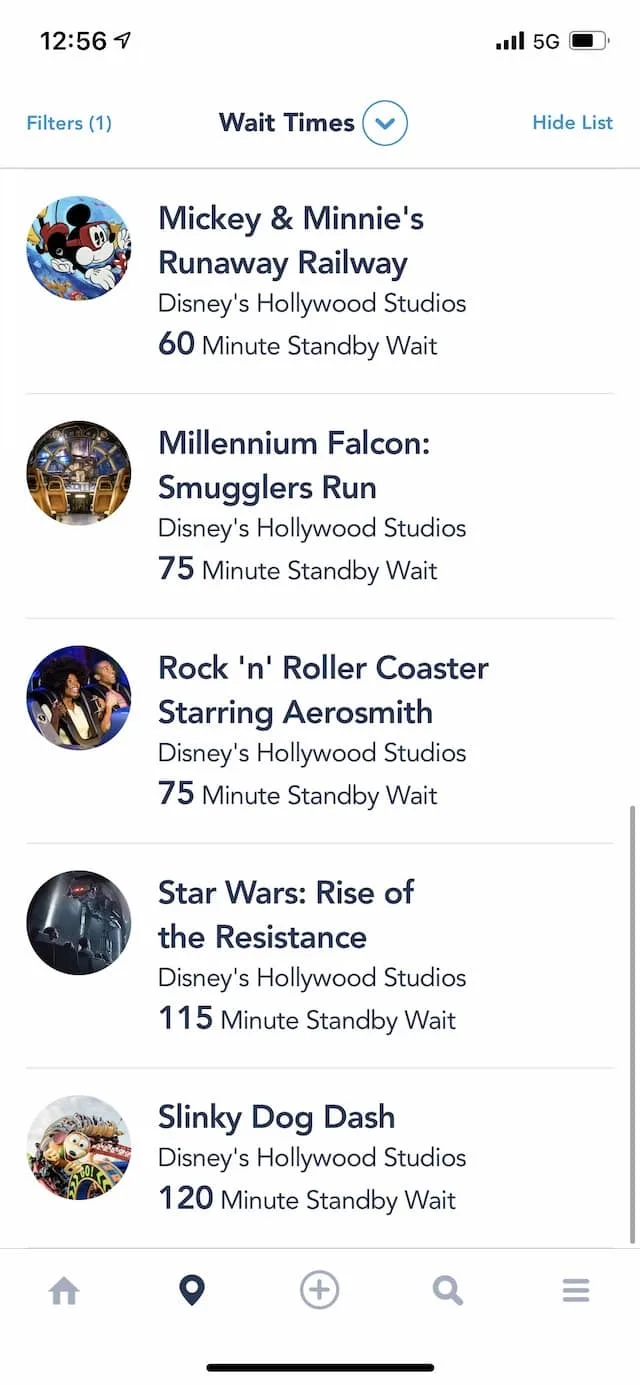This screenshot has width=640, height=1385.
Task: Open Mickey & Minnie's Runaway Railway
Action: pyautogui.click(x=320, y=281)
